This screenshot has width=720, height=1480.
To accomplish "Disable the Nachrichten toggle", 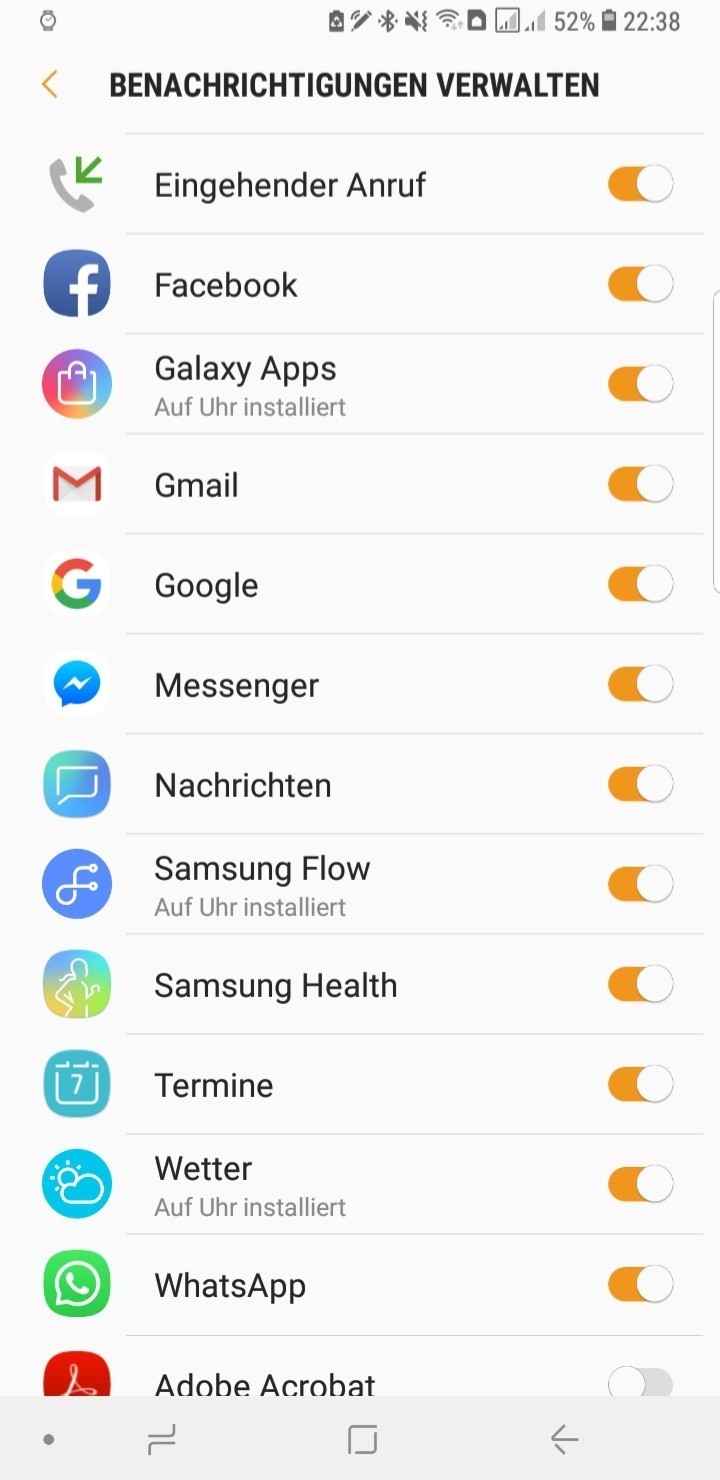I will click(x=640, y=784).
